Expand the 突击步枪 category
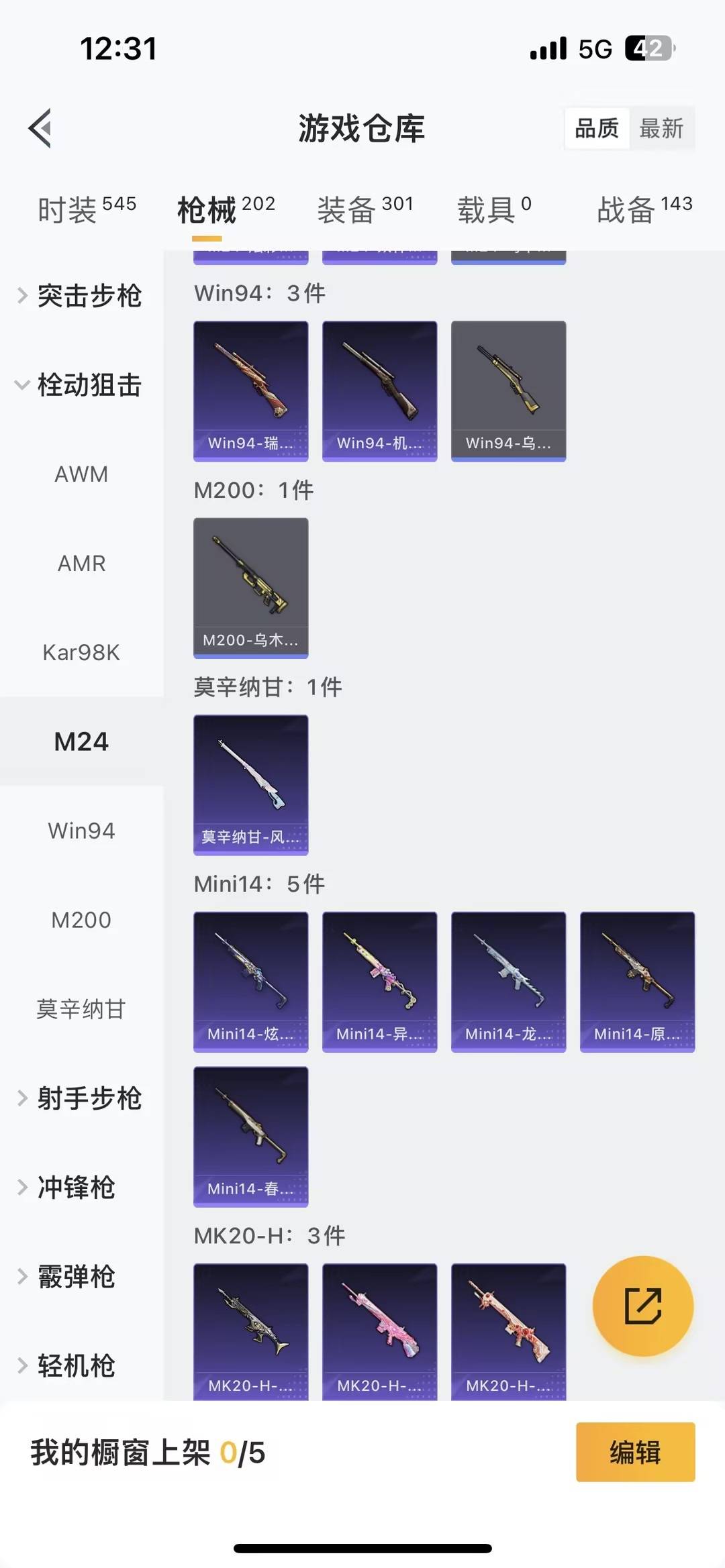Viewport: 725px width, 1568px height. click(x=89, y=297)
